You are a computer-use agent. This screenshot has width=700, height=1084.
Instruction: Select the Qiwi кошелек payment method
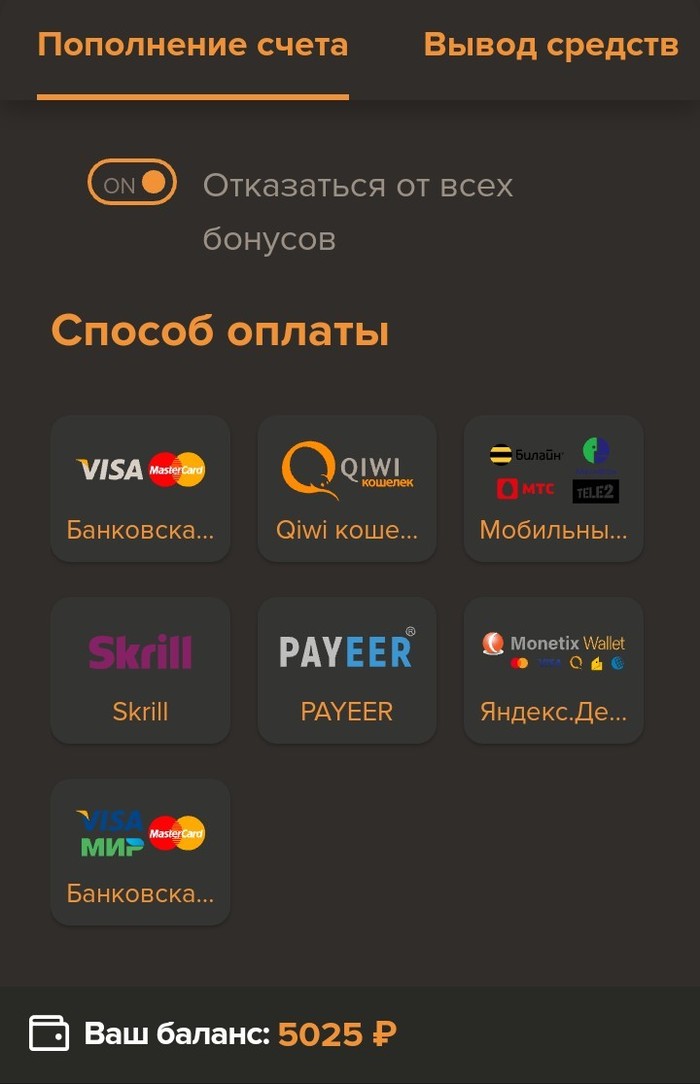click(x=347, y=489)
